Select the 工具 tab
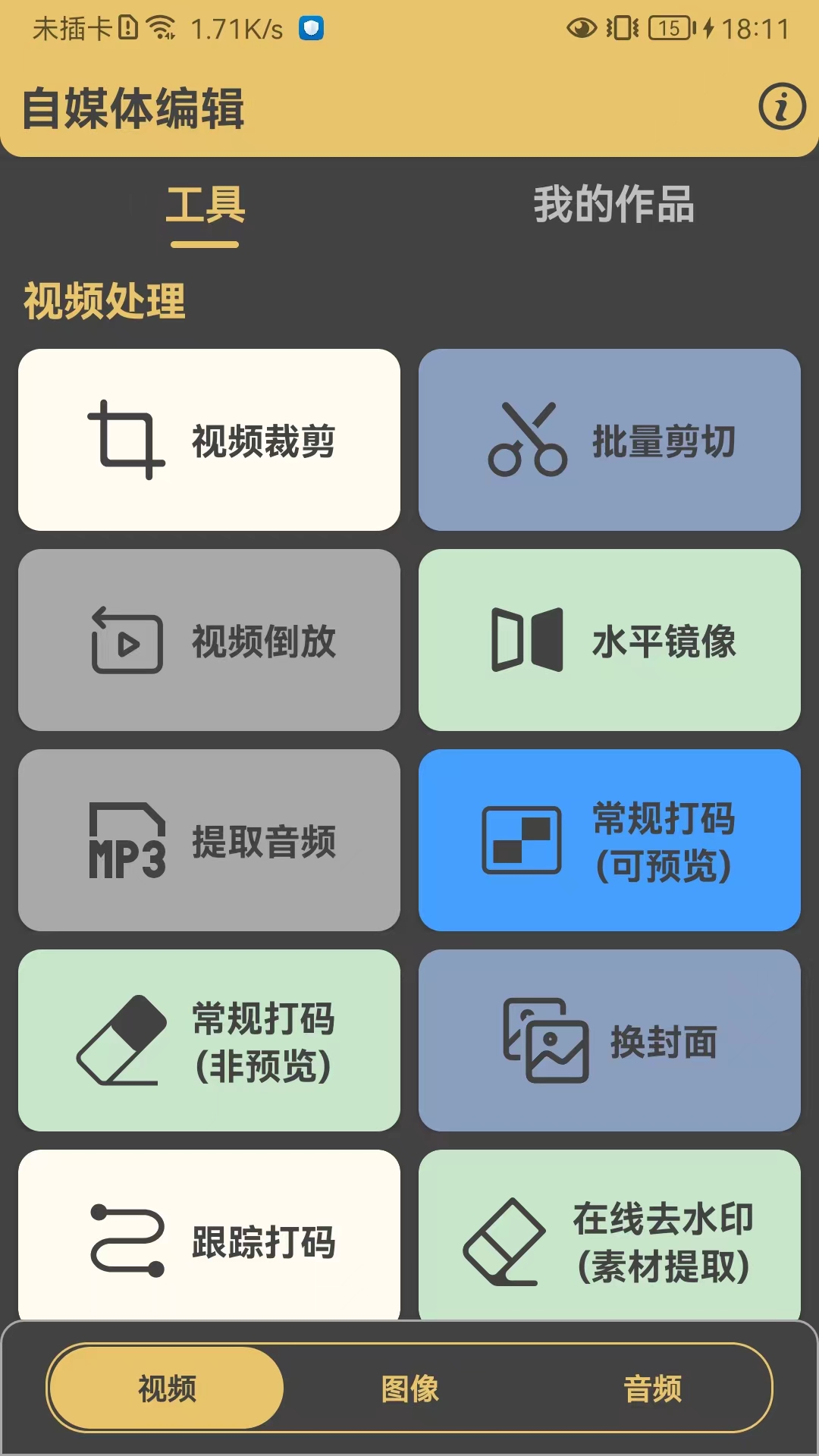 (205, 206)
